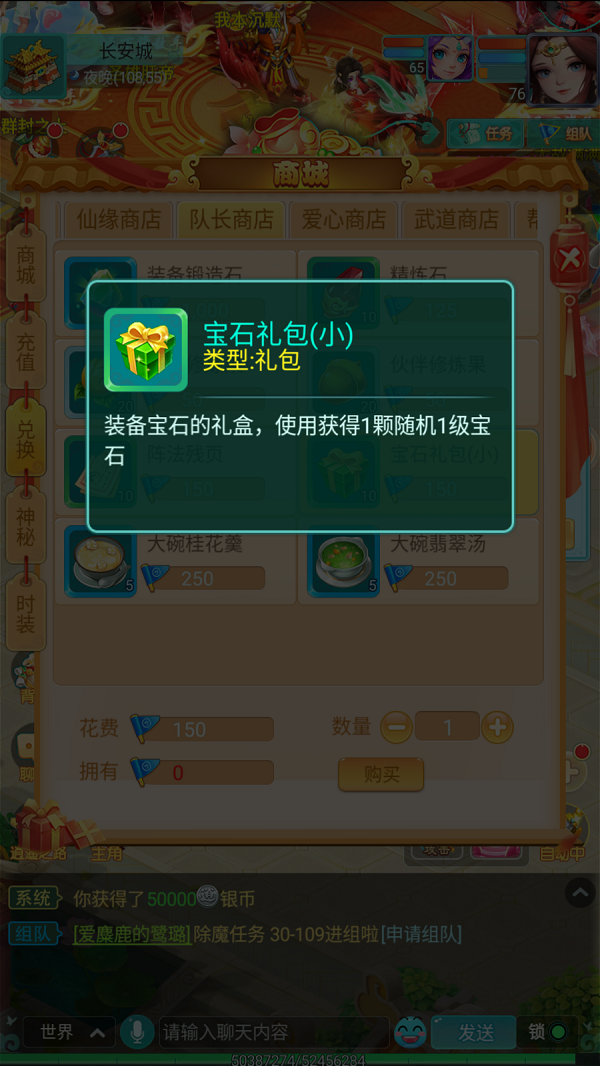The width and height of the screenshot is (600, 1066).
Task: Open the 充值 side tab
Action: click(x=26, y=352)
